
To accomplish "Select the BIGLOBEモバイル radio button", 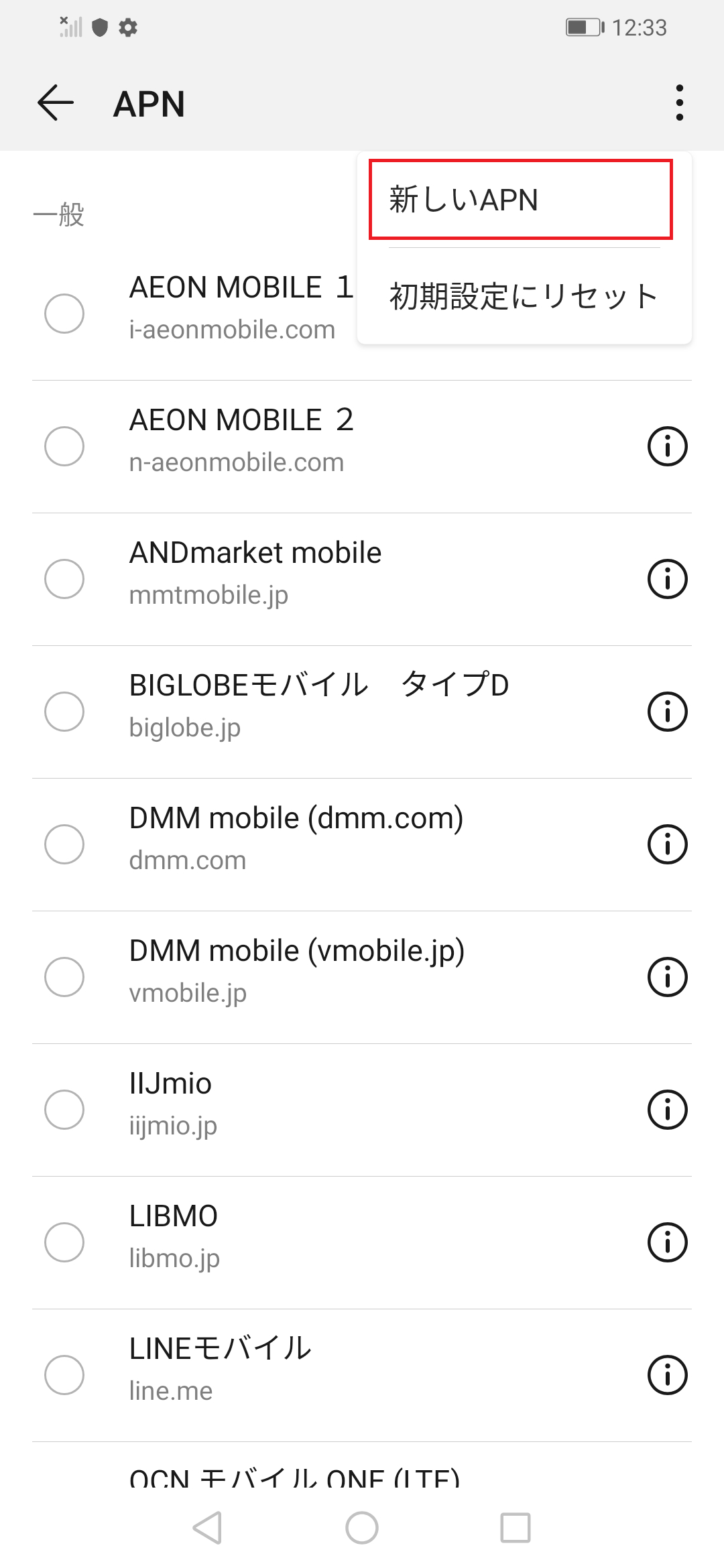I will click(x=64, y=710).
